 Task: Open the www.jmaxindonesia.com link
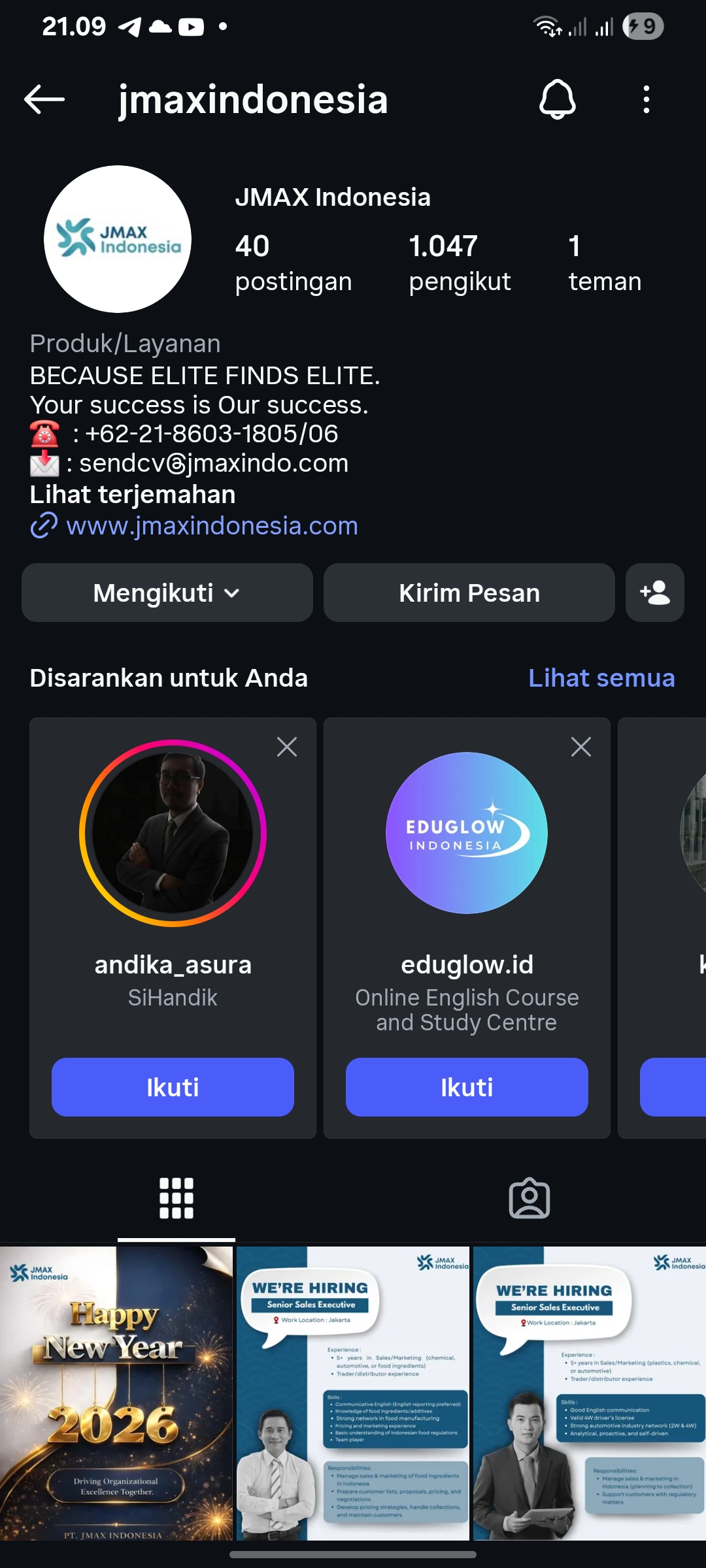coord(212,526)
